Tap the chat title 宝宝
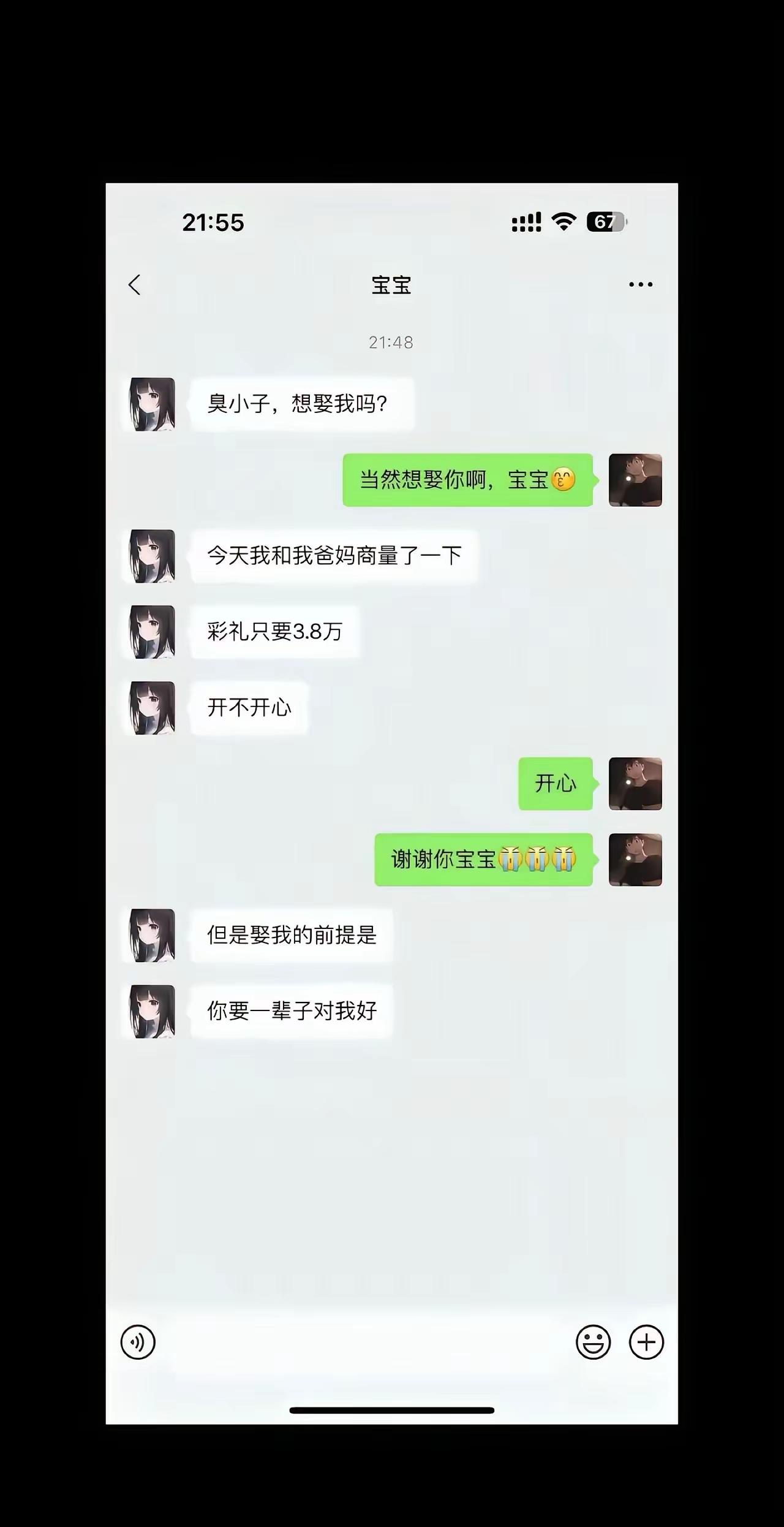784x1527 pixels. 391,285
